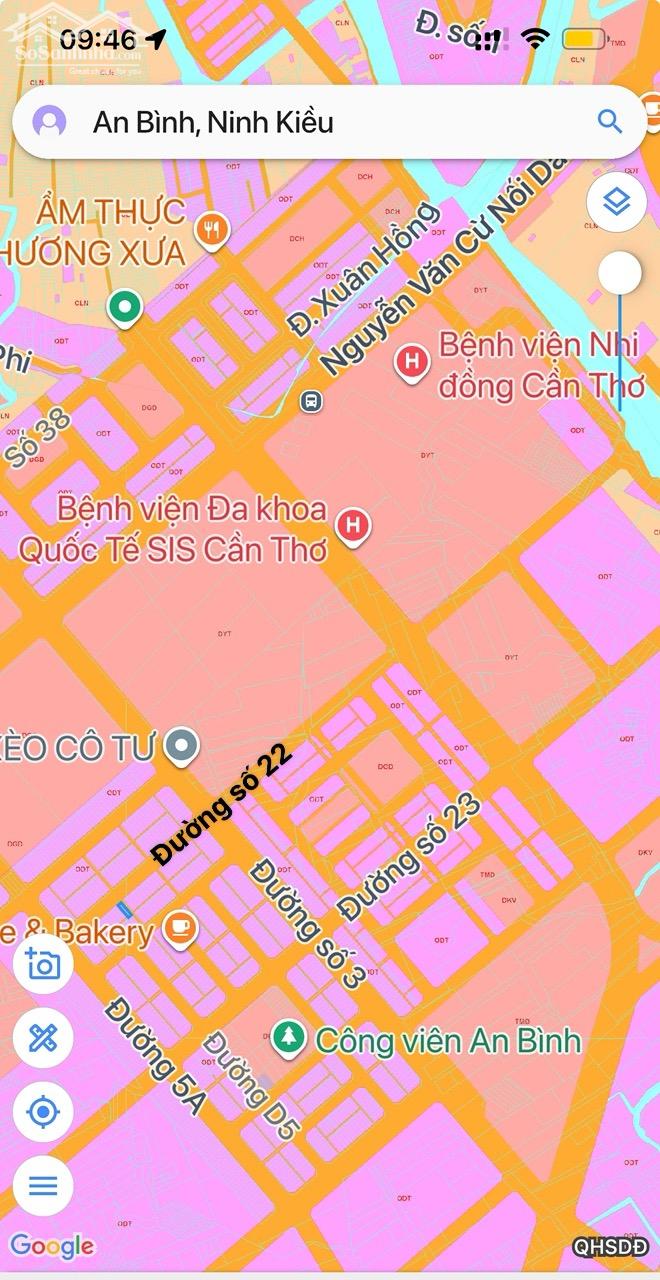Select the Bệnh viện Đa khoa Quốc Tế SIS marker
Viewport: 660px width, 1280px height.
point(352,525)
